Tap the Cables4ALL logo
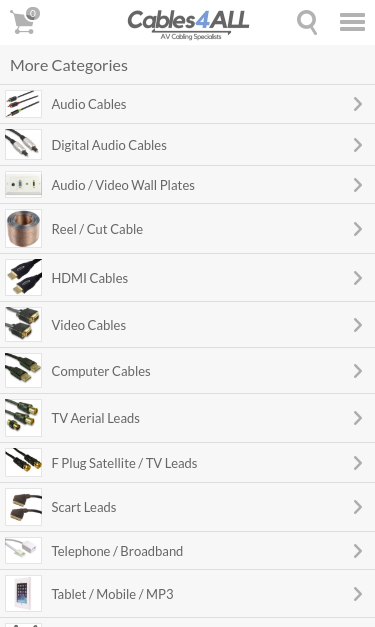Viewport: 375px width, 627px height. pos(188,24)
